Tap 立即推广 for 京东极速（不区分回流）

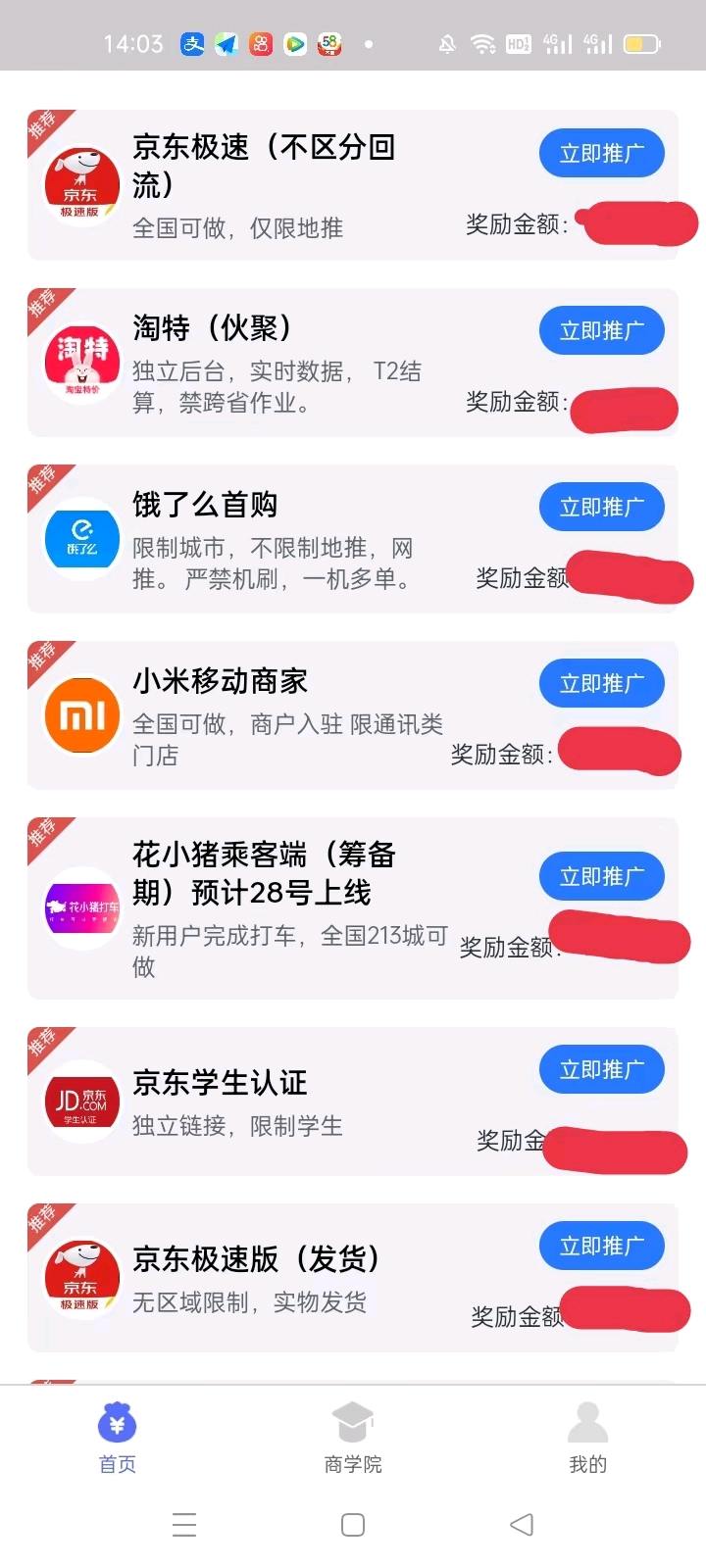(602, 153)
